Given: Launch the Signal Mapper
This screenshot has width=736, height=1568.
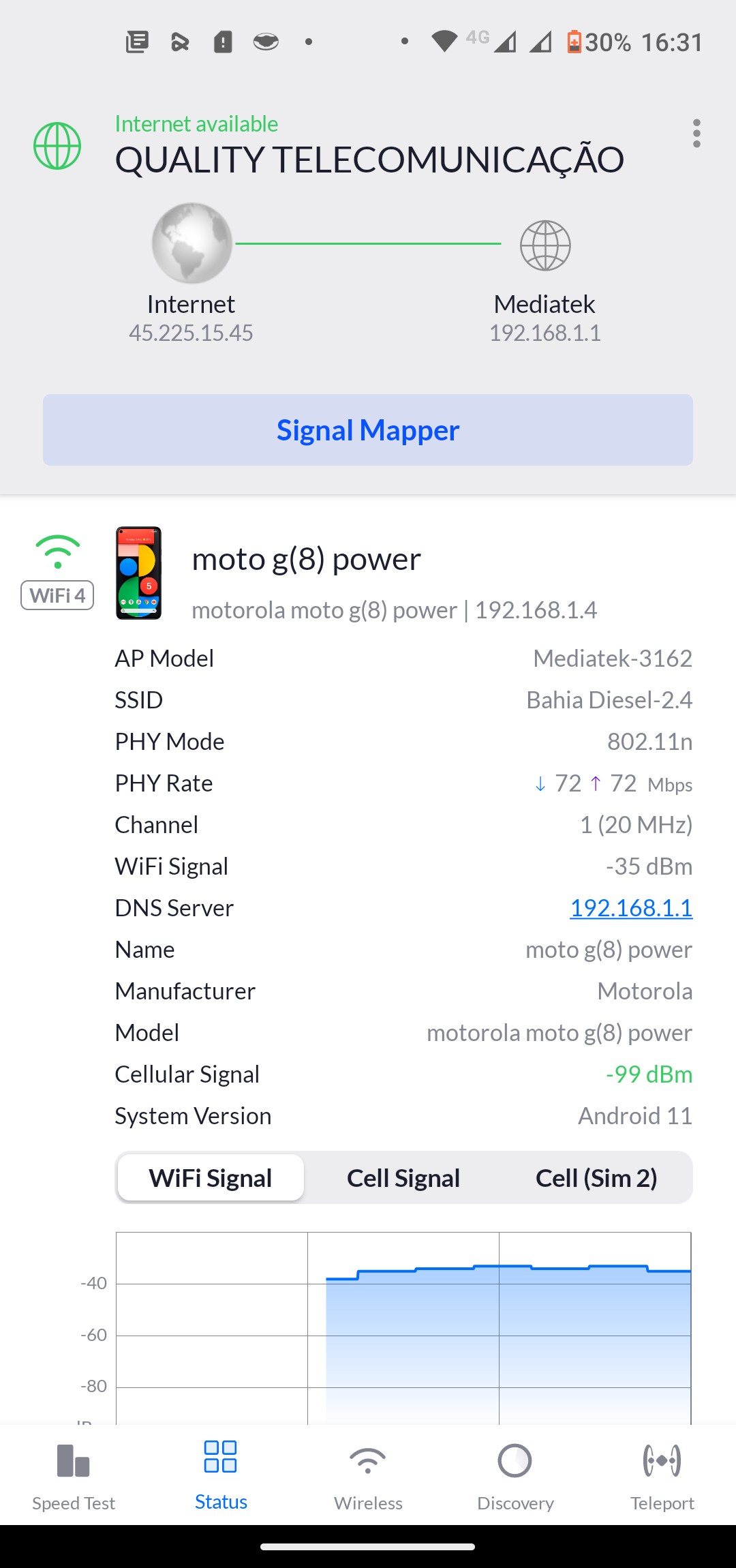Looking at the screenshot, I should point(368,430).
